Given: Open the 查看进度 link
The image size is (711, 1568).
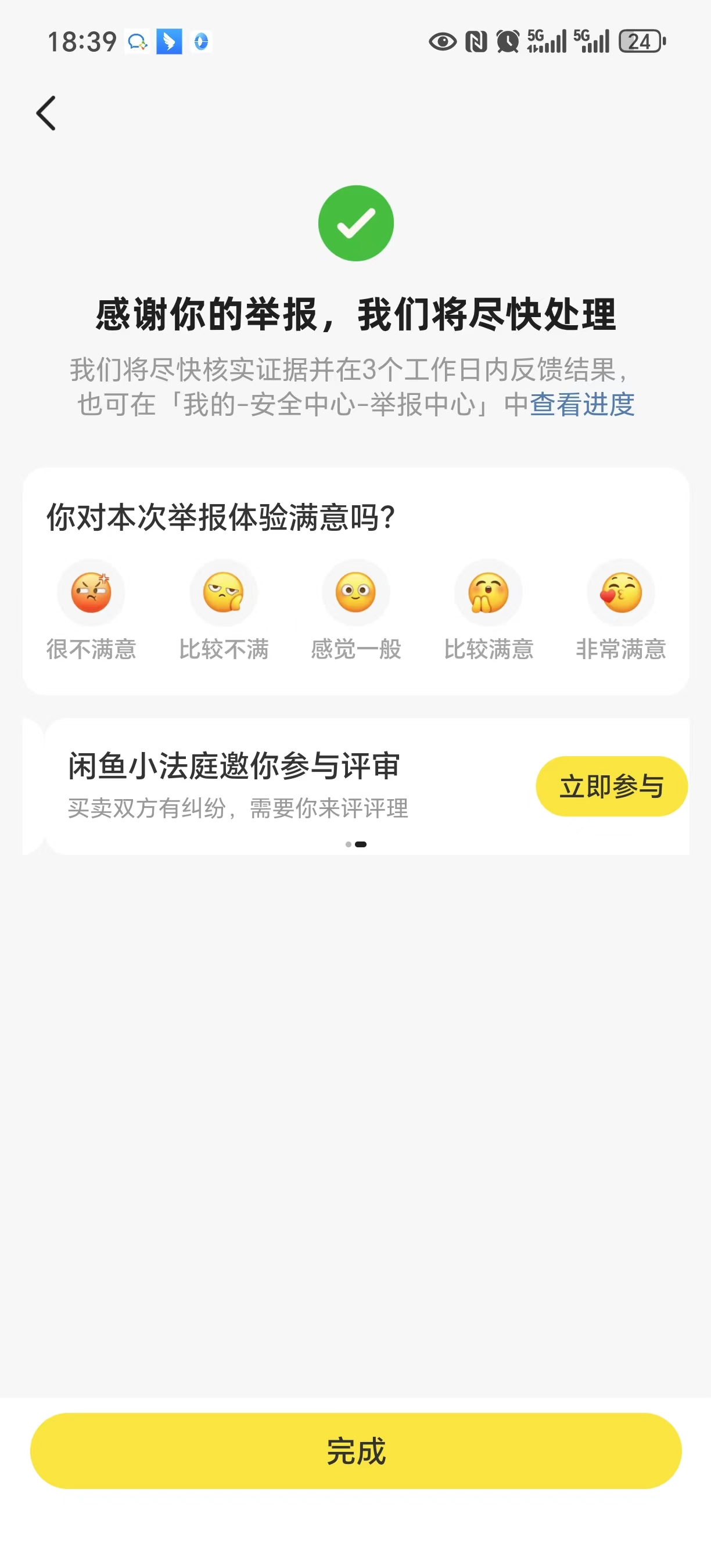Looking at the screenshot, I should pos(581,405).
